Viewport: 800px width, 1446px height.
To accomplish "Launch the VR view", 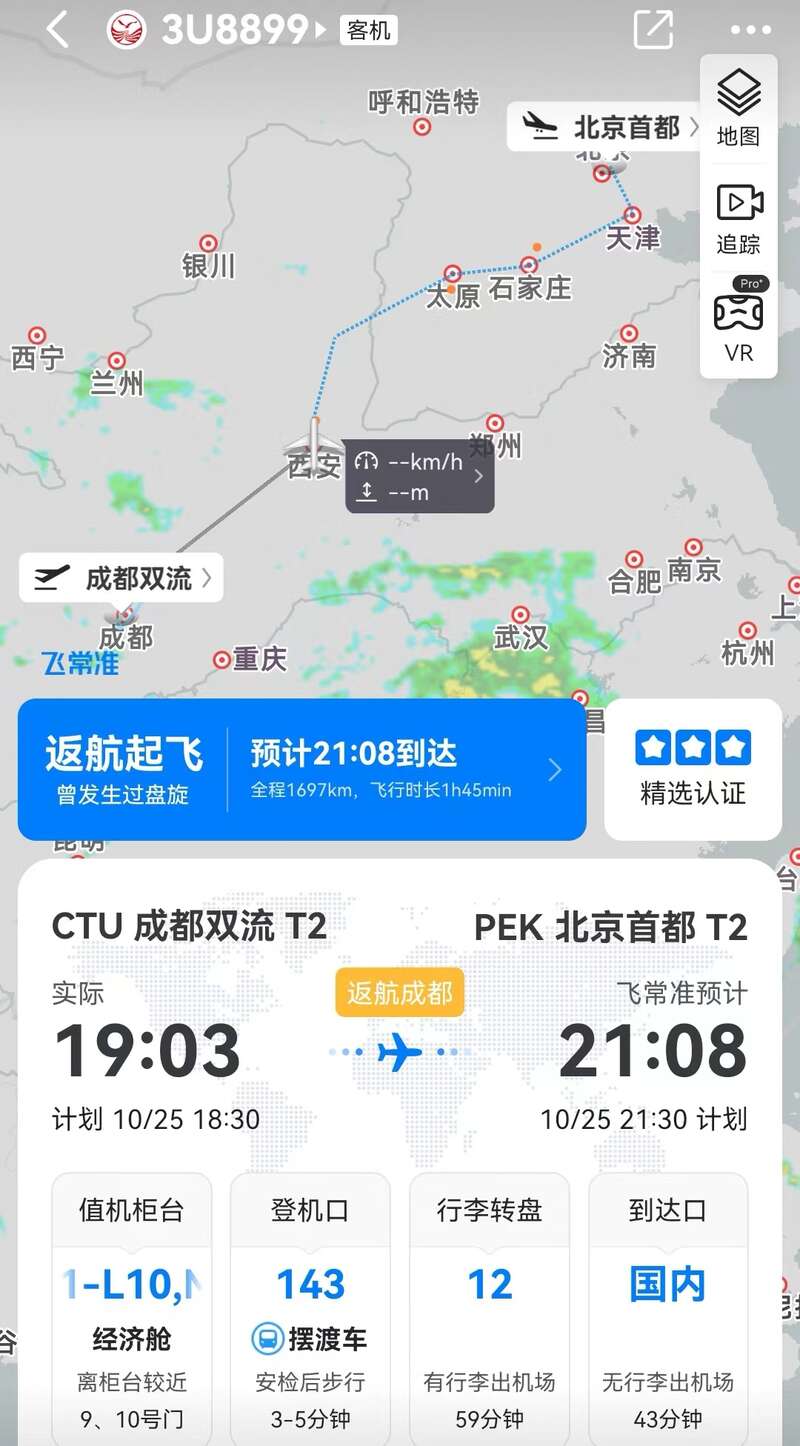I will (x=739, y=325).
